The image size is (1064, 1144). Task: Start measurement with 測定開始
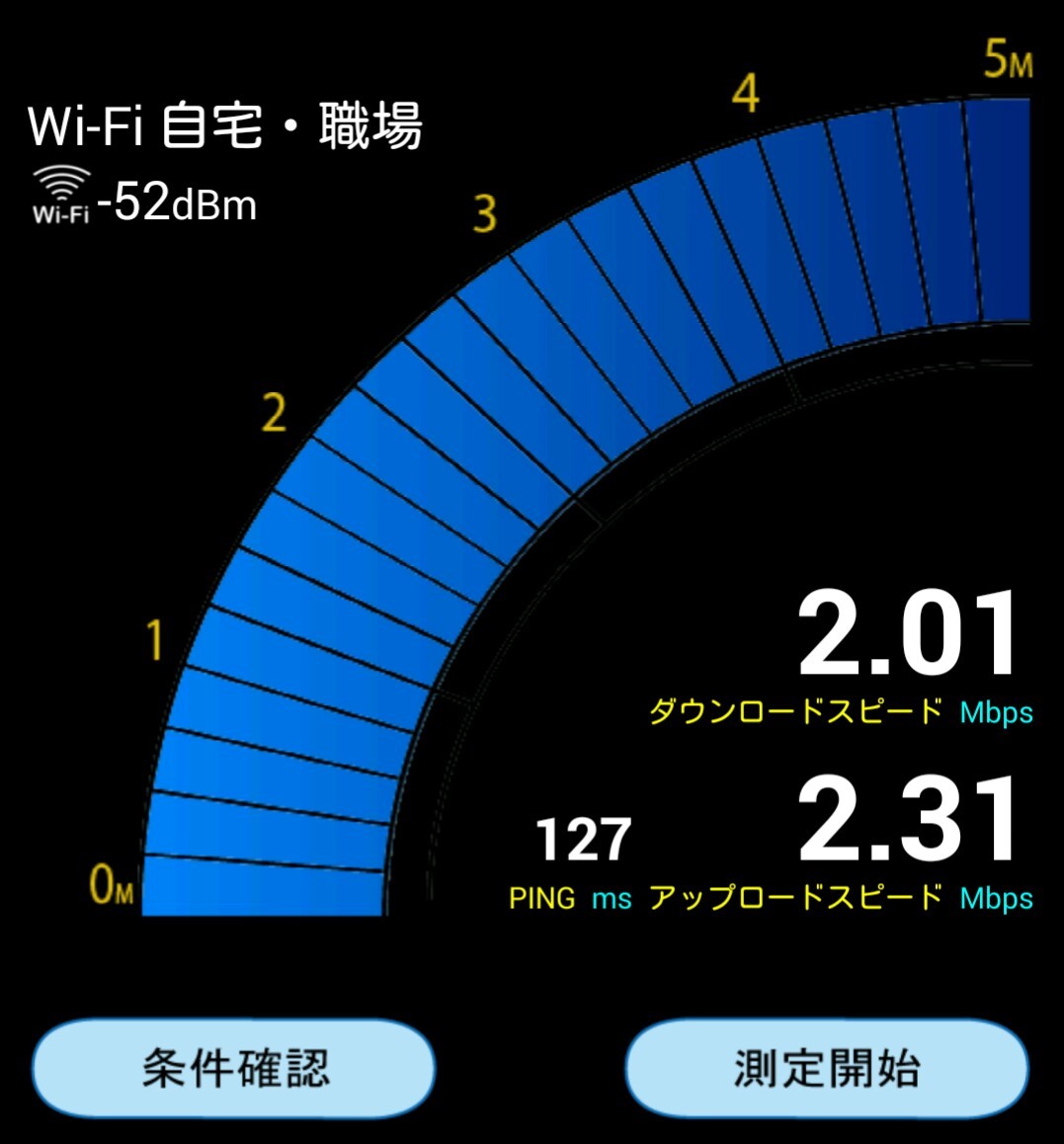click(827, 1068)
